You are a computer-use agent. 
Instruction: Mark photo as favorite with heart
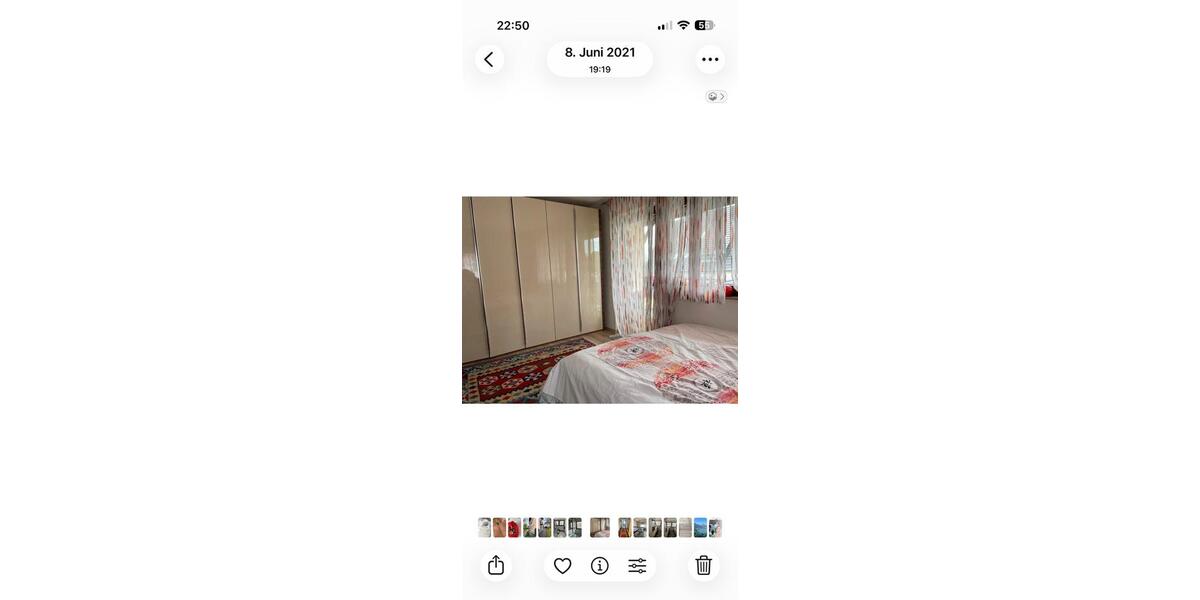point(563,566)
